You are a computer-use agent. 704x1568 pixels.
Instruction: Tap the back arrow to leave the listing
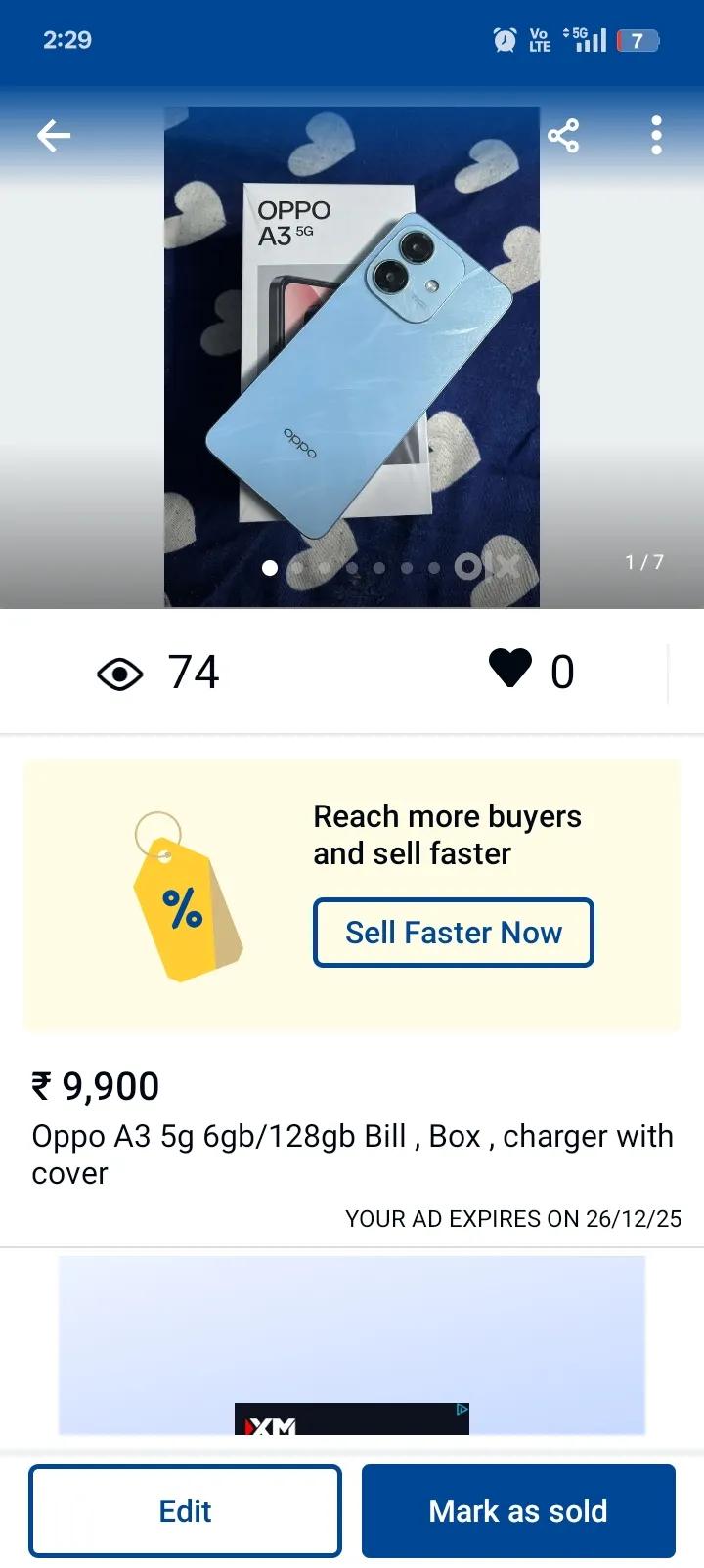[54, 135]
